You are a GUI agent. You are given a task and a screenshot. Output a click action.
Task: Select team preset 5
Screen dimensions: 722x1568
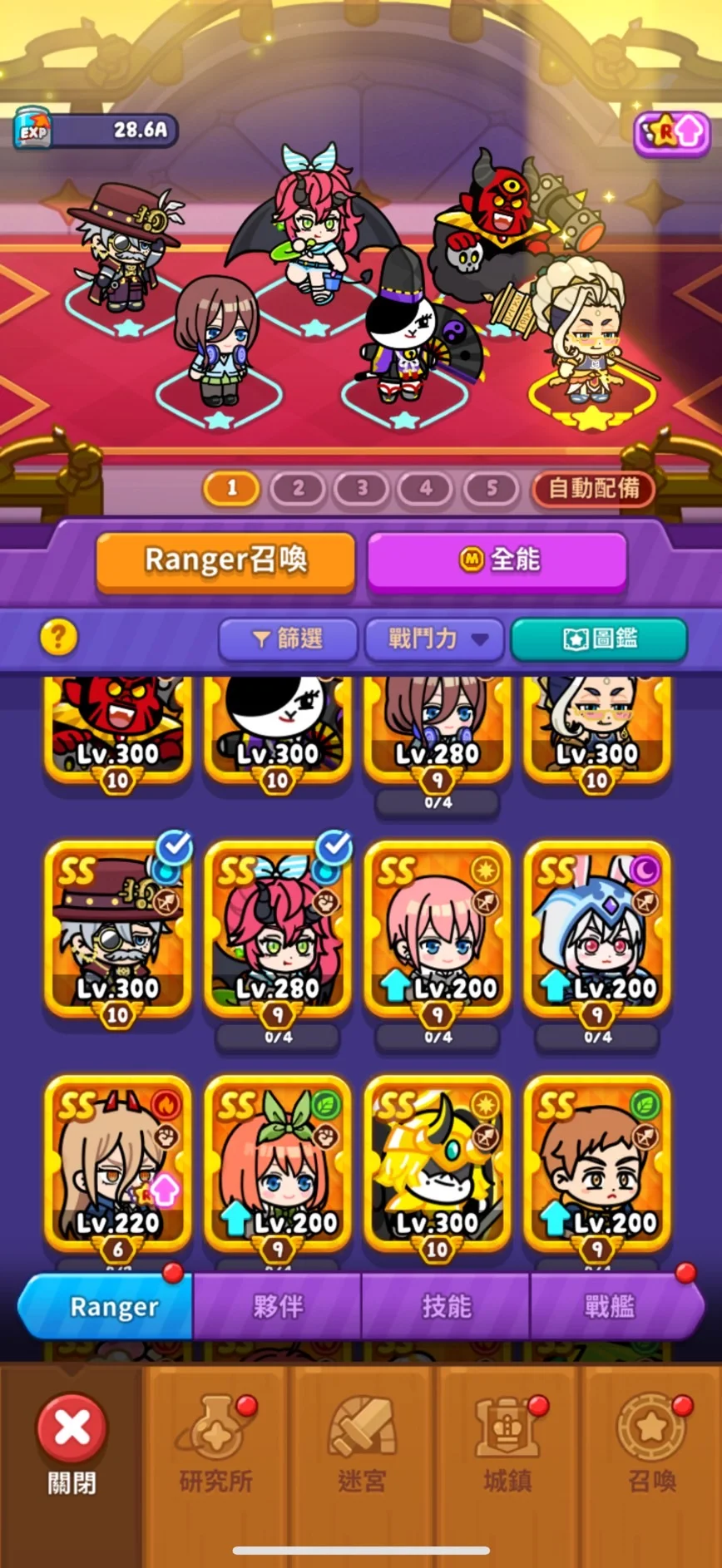(x=491, y=488)
